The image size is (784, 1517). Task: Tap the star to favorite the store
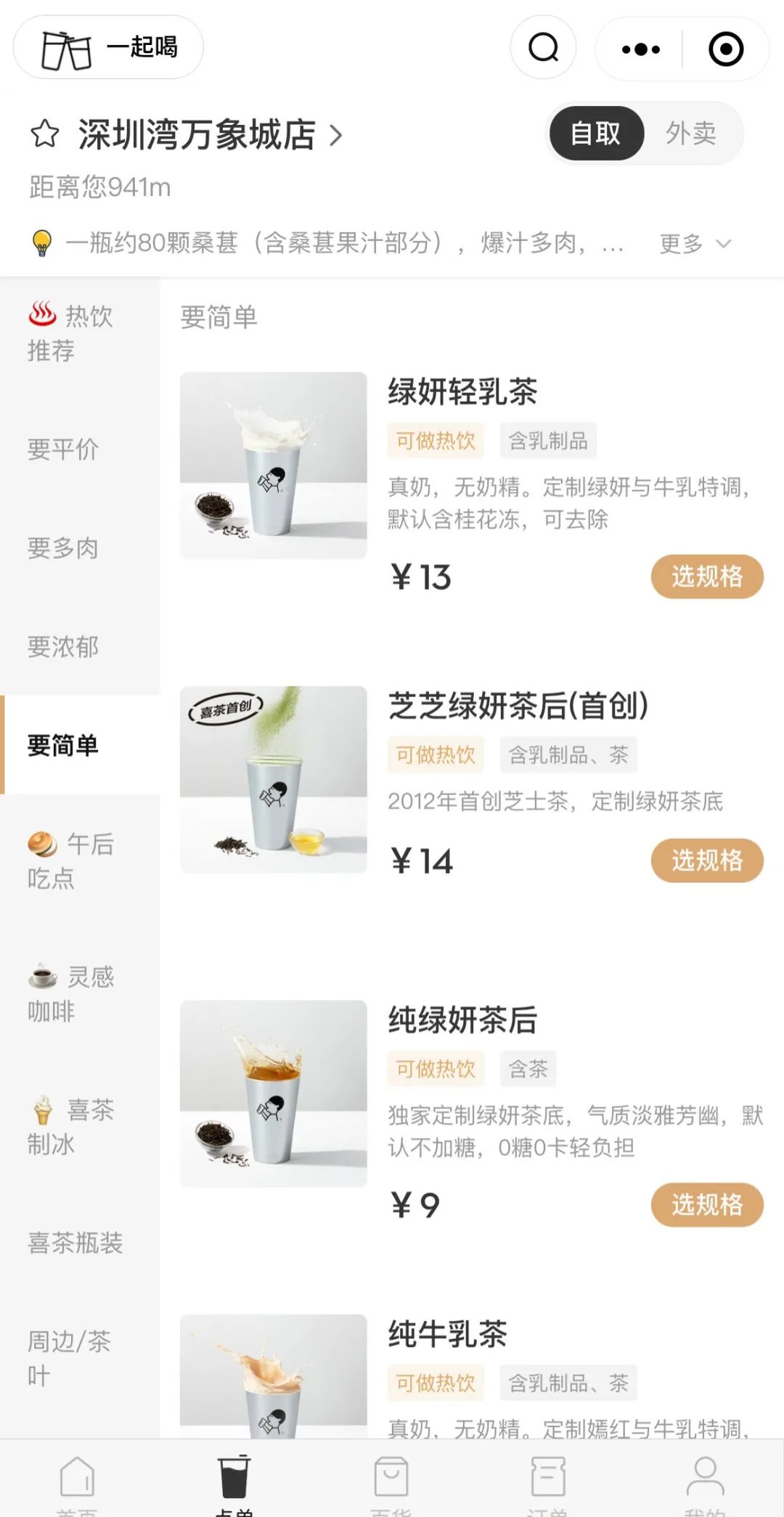coord(44,134)
